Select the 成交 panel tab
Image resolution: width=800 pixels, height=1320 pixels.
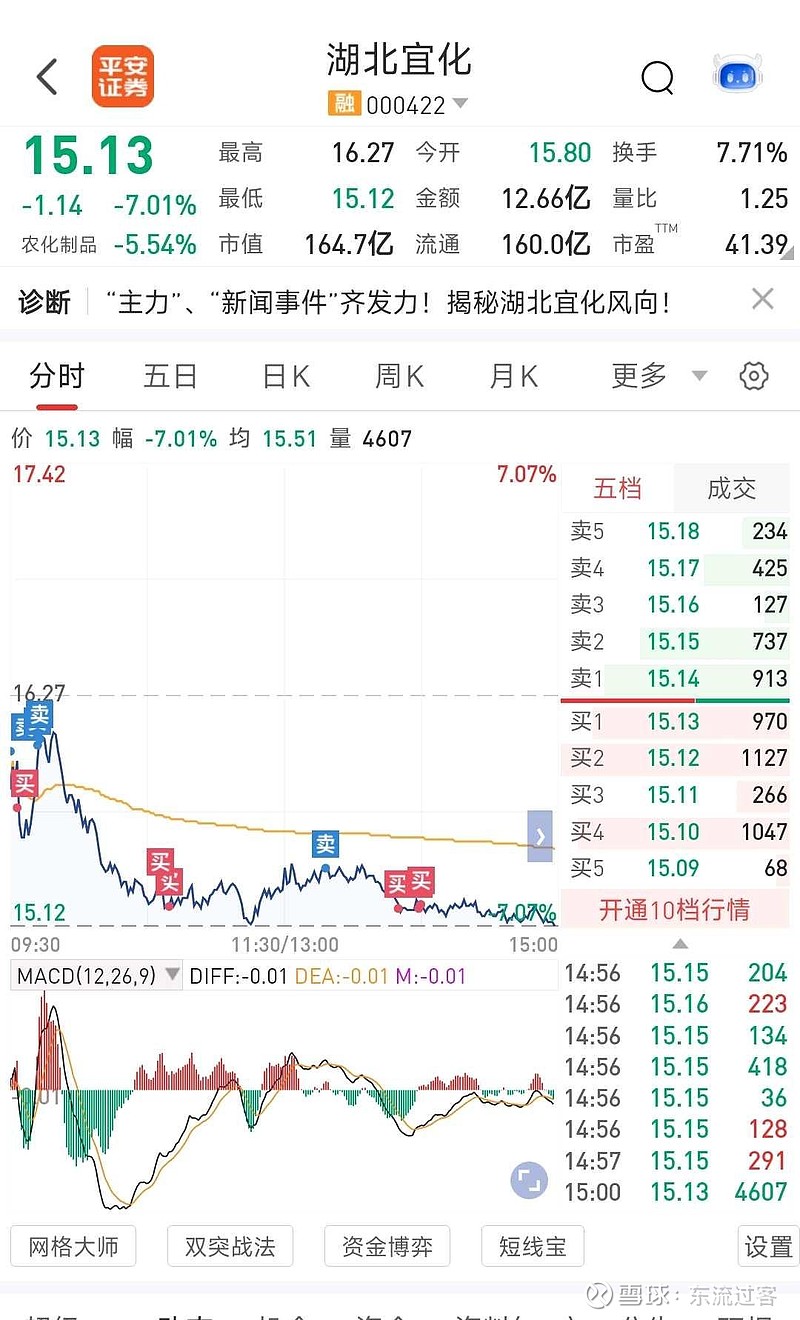pyautogui.click(x=732, y=488)
